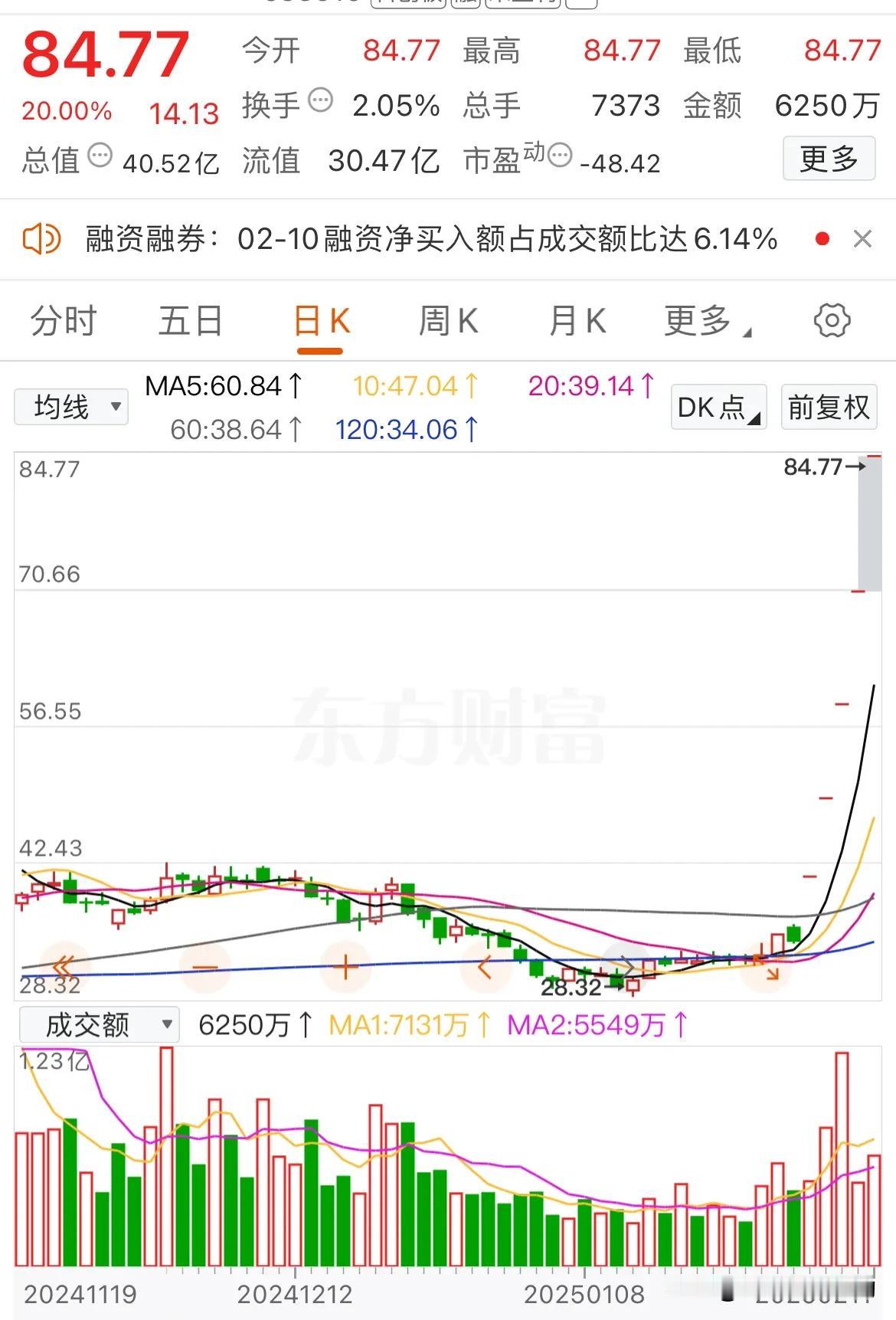Tap the info icon next to 总值
The image size is (896, 1320).
pyautogui.click(x=100, y=156)
